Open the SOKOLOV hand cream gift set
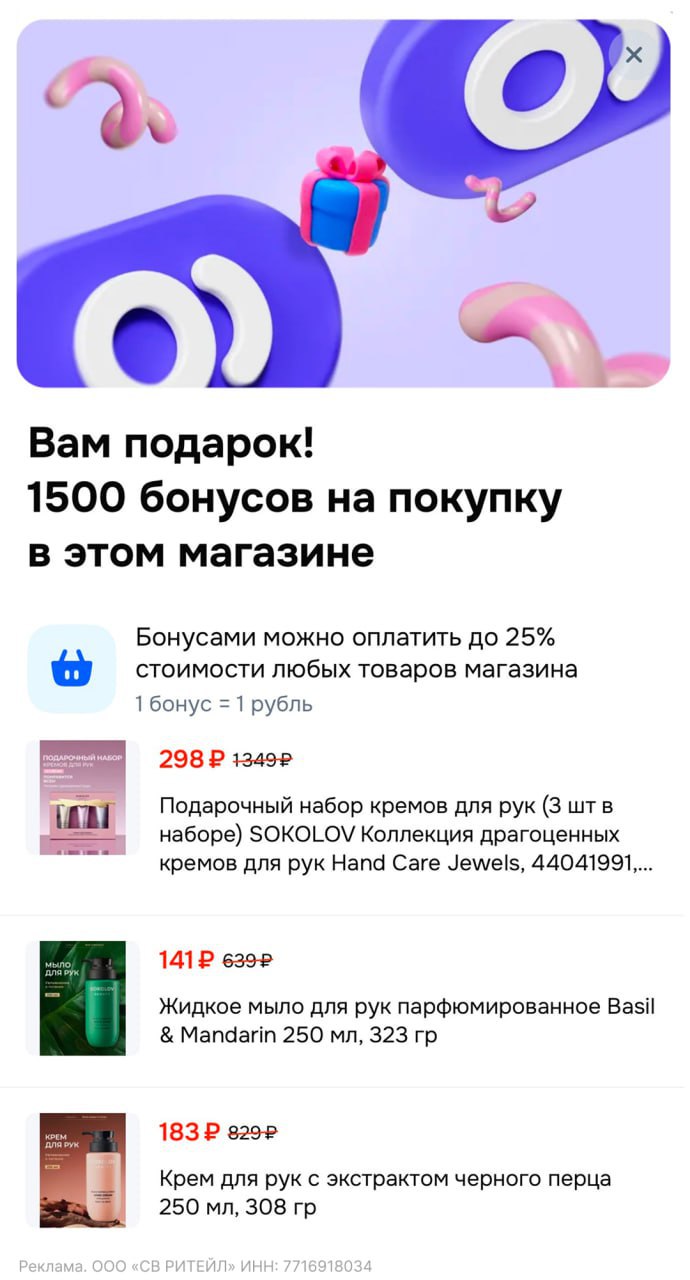This screenshot has height=1280, width=690. (x=404, y=834)
